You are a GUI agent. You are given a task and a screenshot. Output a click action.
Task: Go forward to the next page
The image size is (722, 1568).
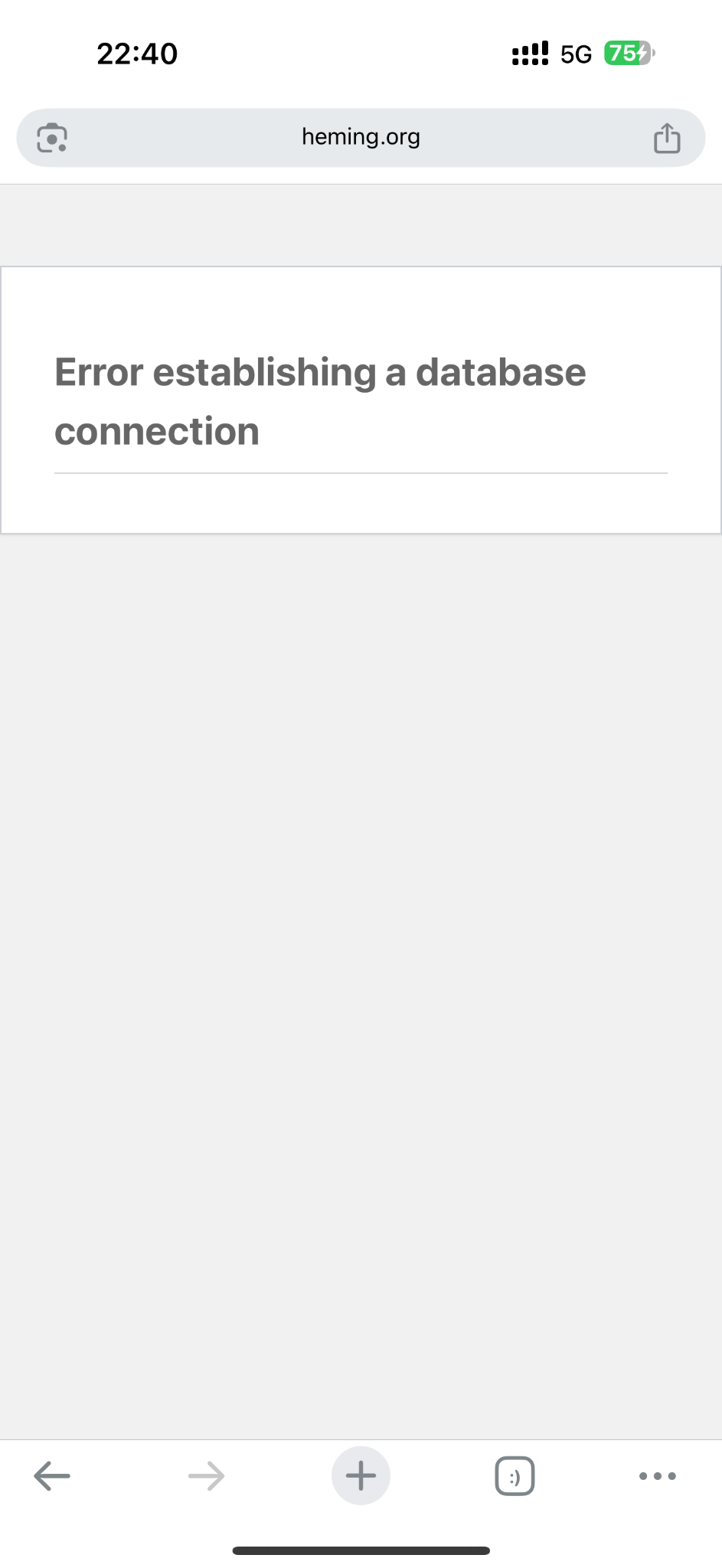click(206, 1475)
